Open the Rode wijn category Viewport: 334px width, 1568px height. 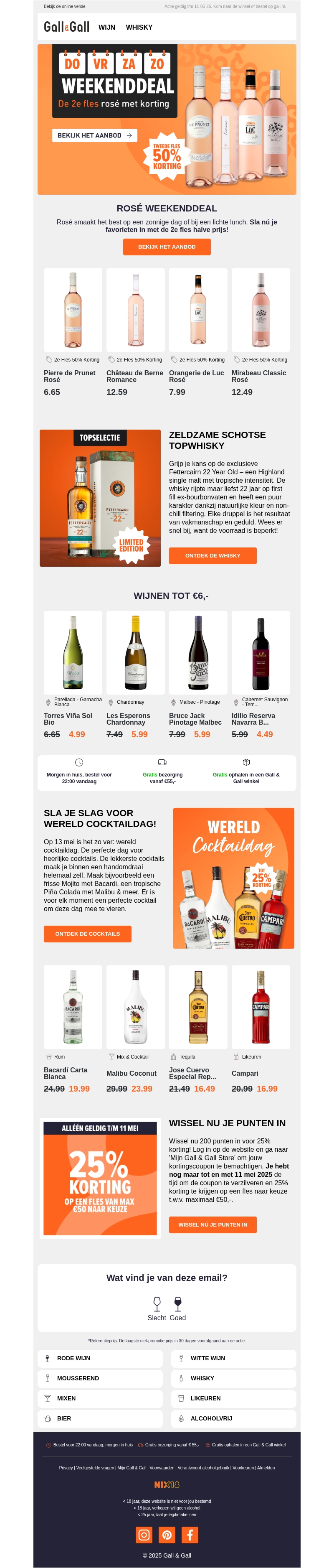(100, 1358)
